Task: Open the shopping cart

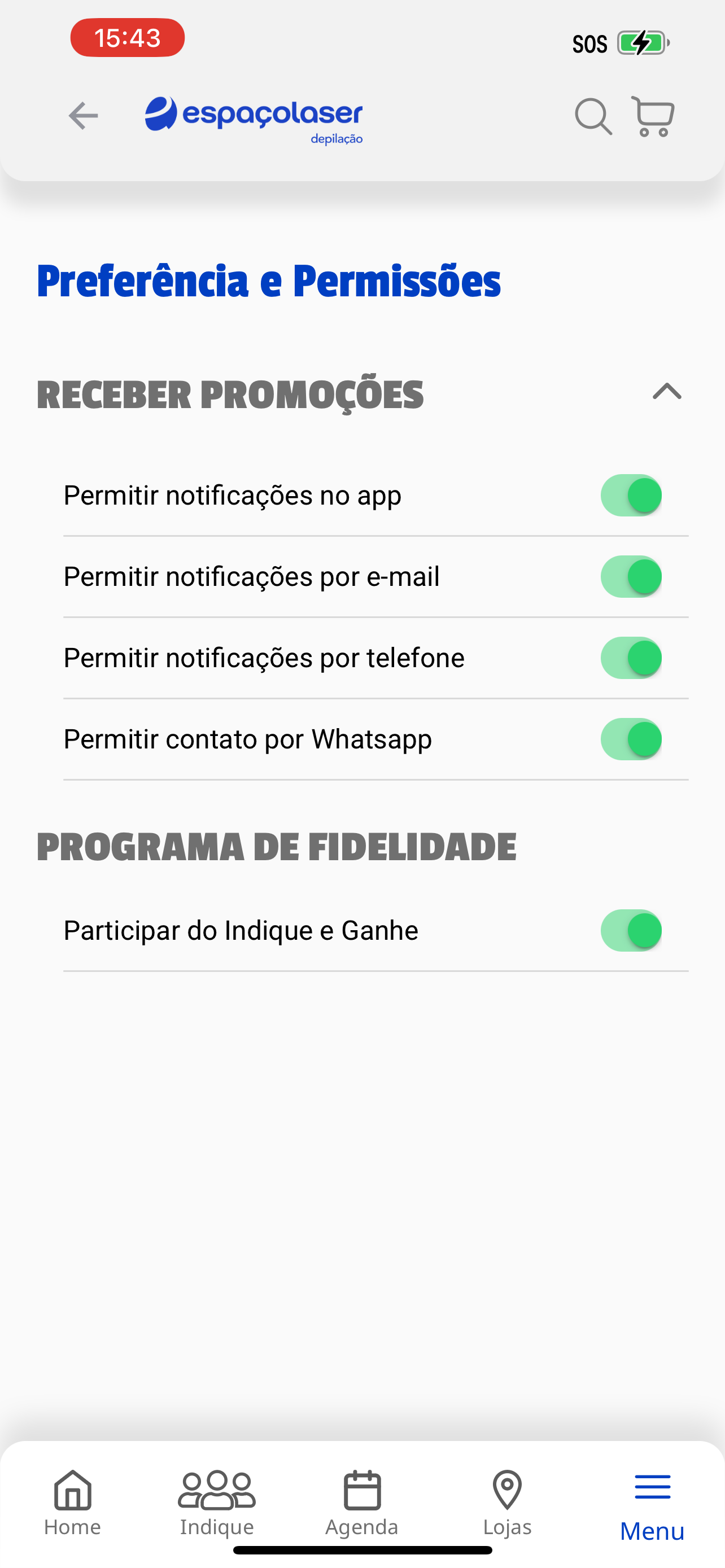Action: [653, 116]
